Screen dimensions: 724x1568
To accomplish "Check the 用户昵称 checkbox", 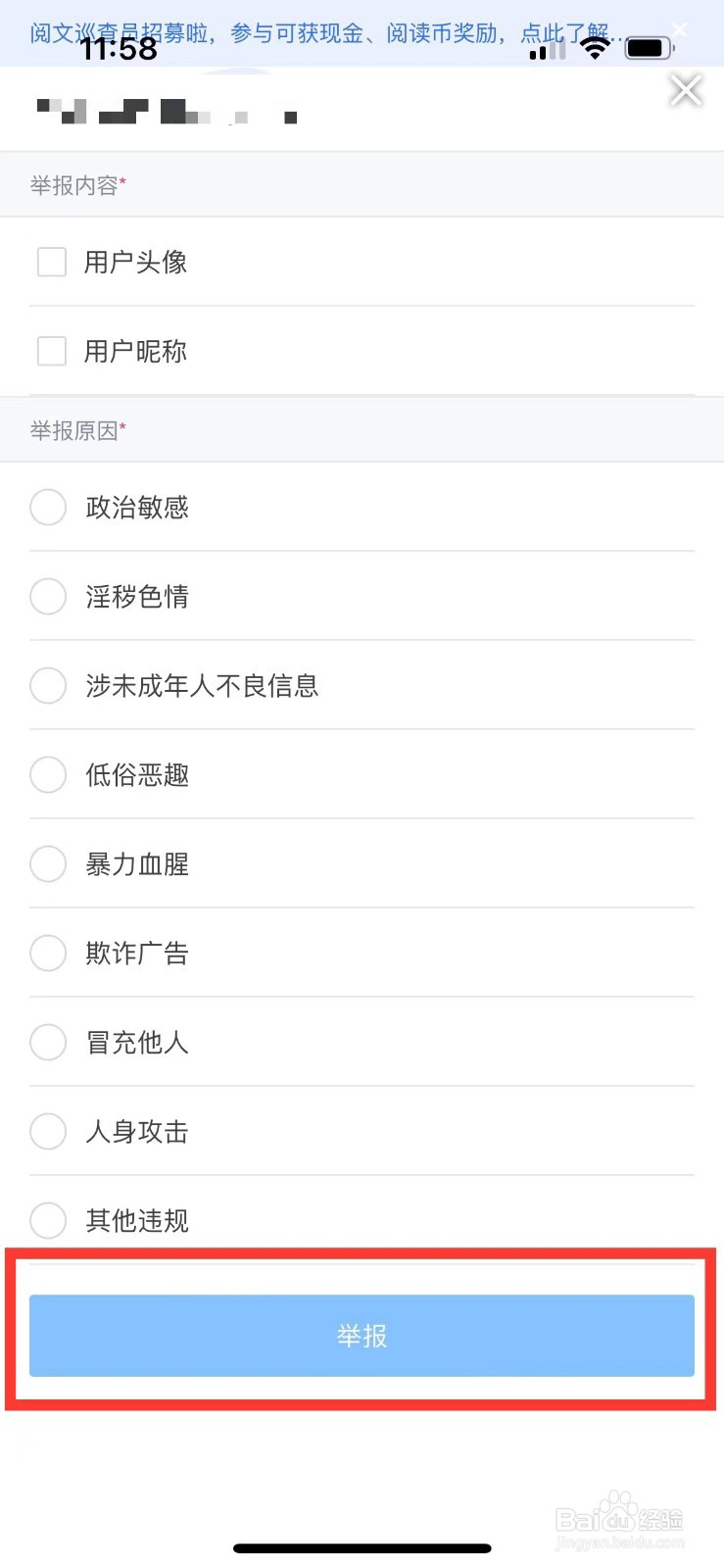I will [51, 350].
